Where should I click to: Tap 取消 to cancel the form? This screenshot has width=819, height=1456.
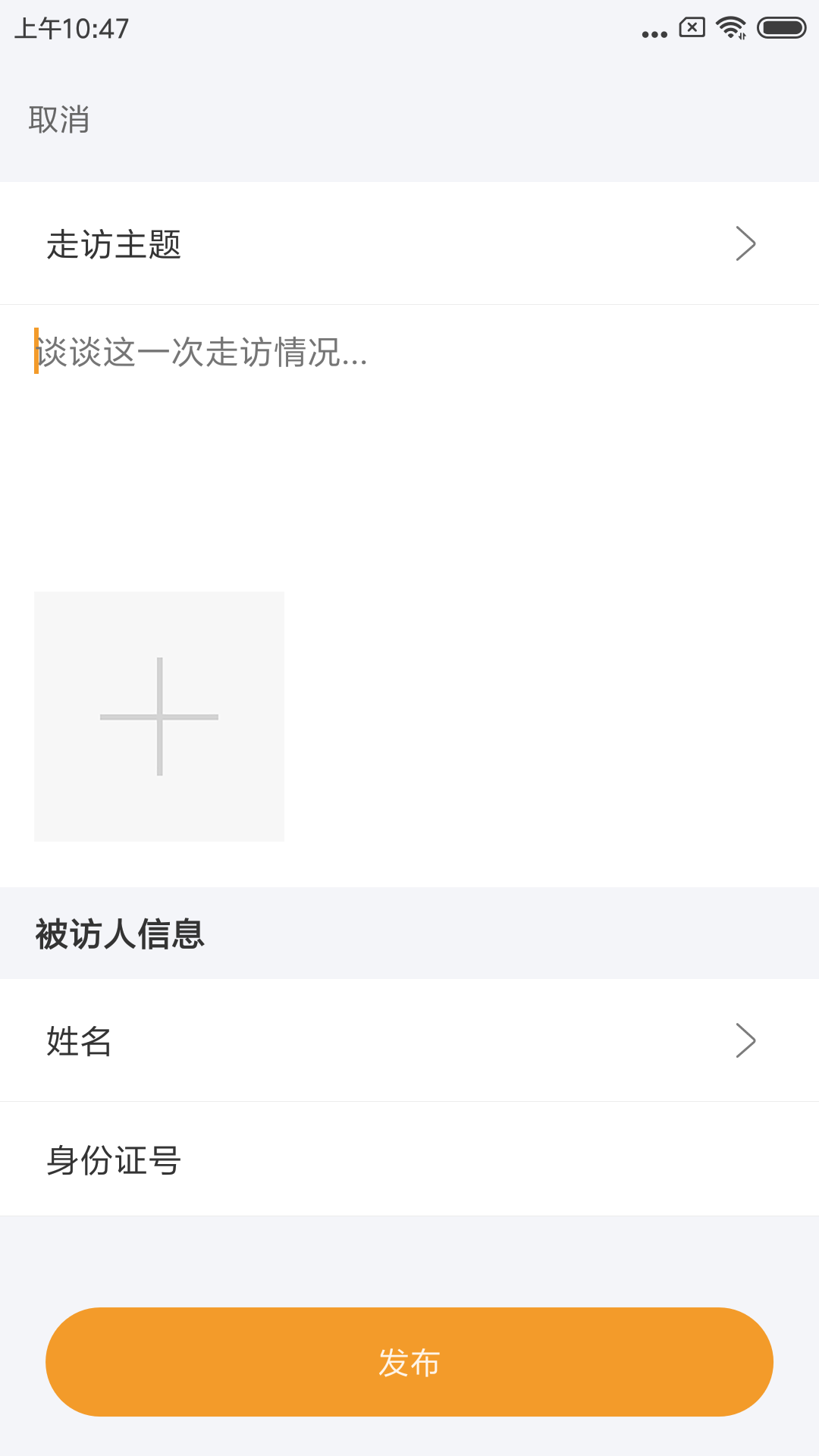click(x=59, y=119)
